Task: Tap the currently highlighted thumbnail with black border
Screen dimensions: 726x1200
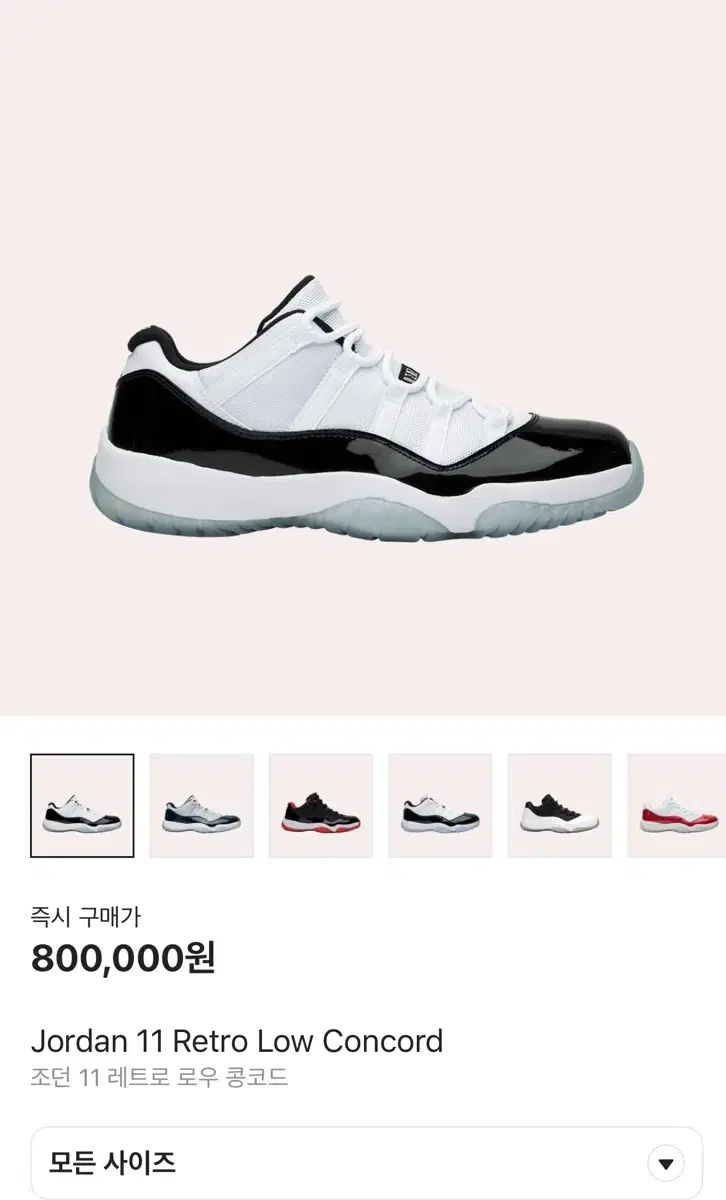Action: [x=81, y=804]
